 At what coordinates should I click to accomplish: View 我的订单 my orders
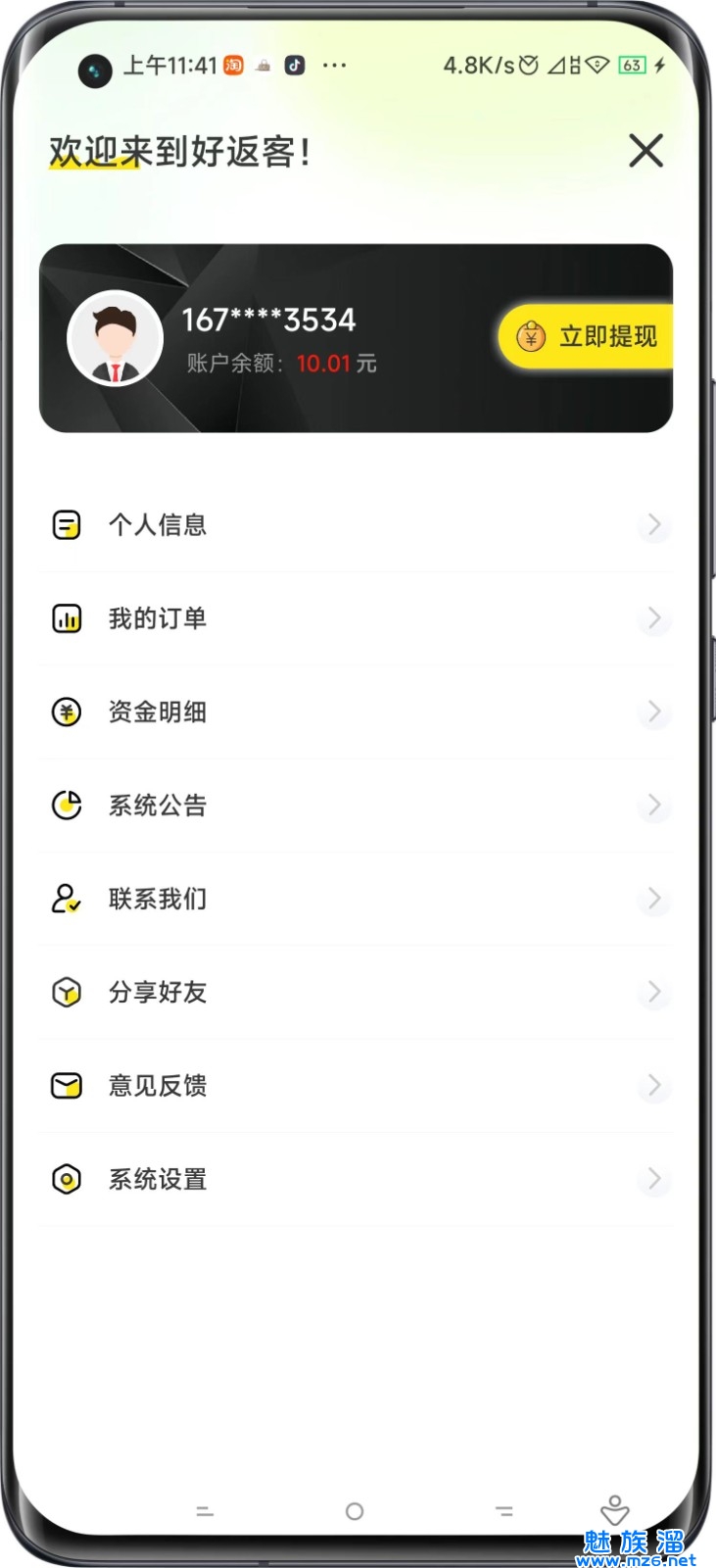pos(356,618)
